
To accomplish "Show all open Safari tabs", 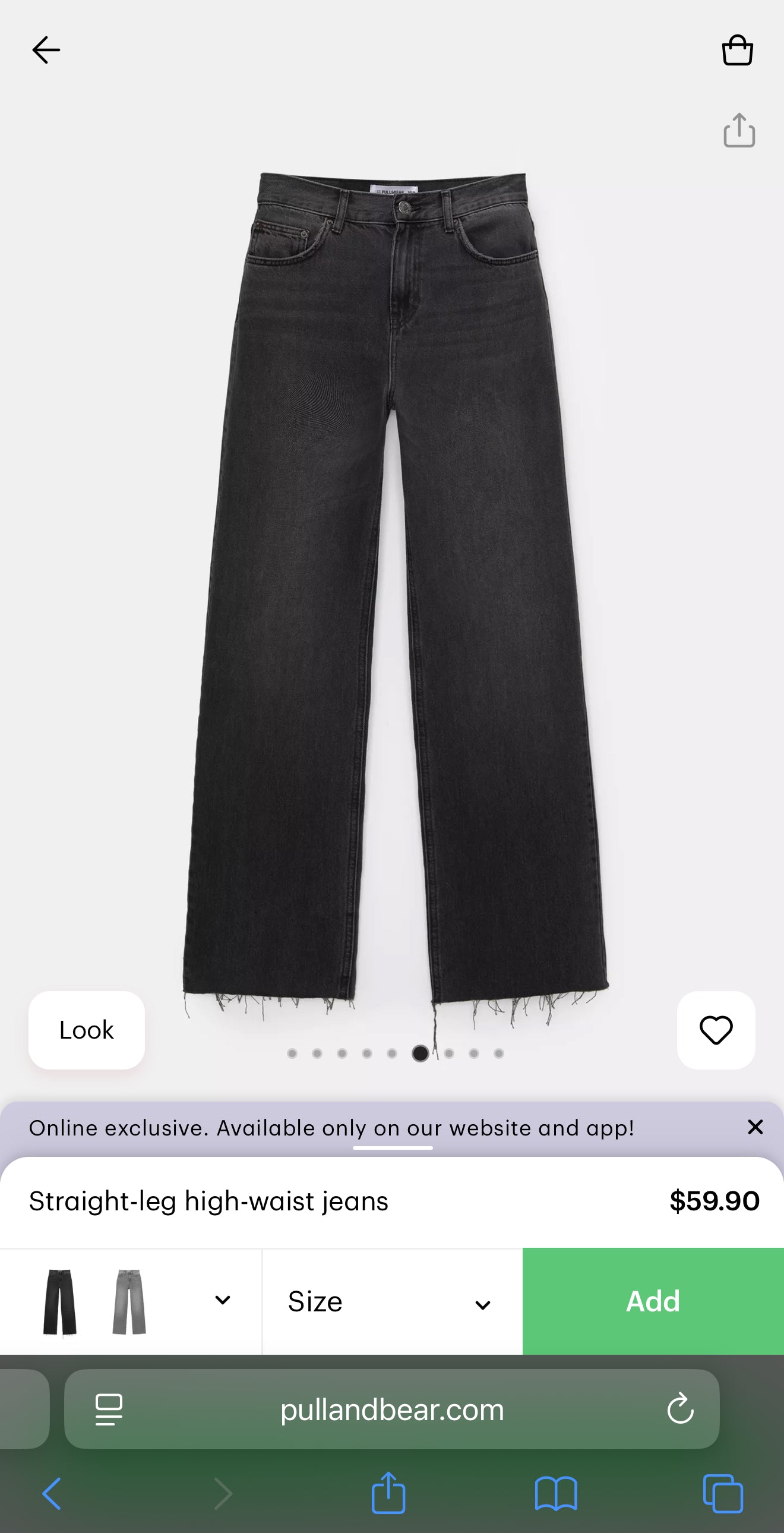I will coord(723,1493).
